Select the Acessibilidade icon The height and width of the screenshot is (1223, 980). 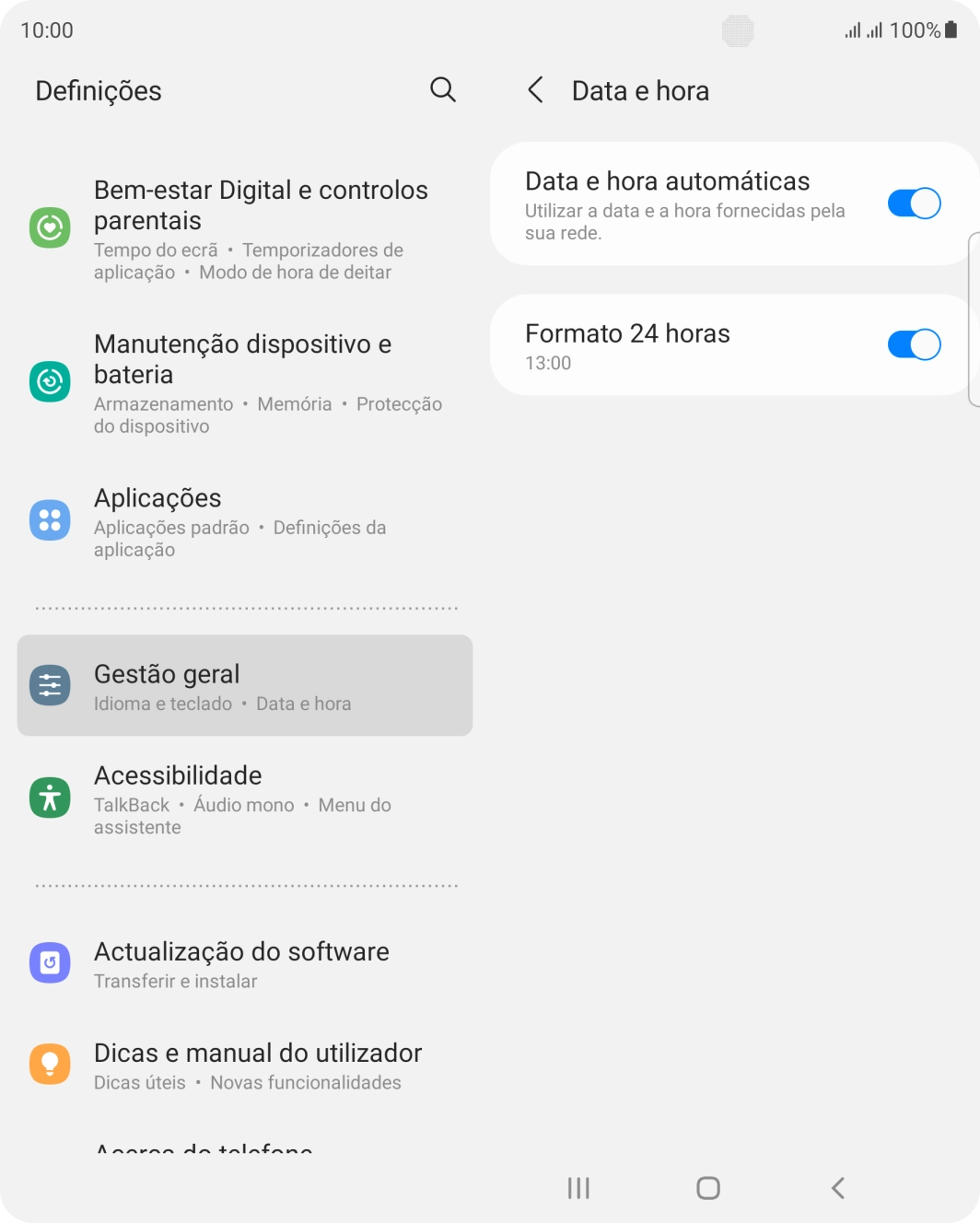coord(51,798)
